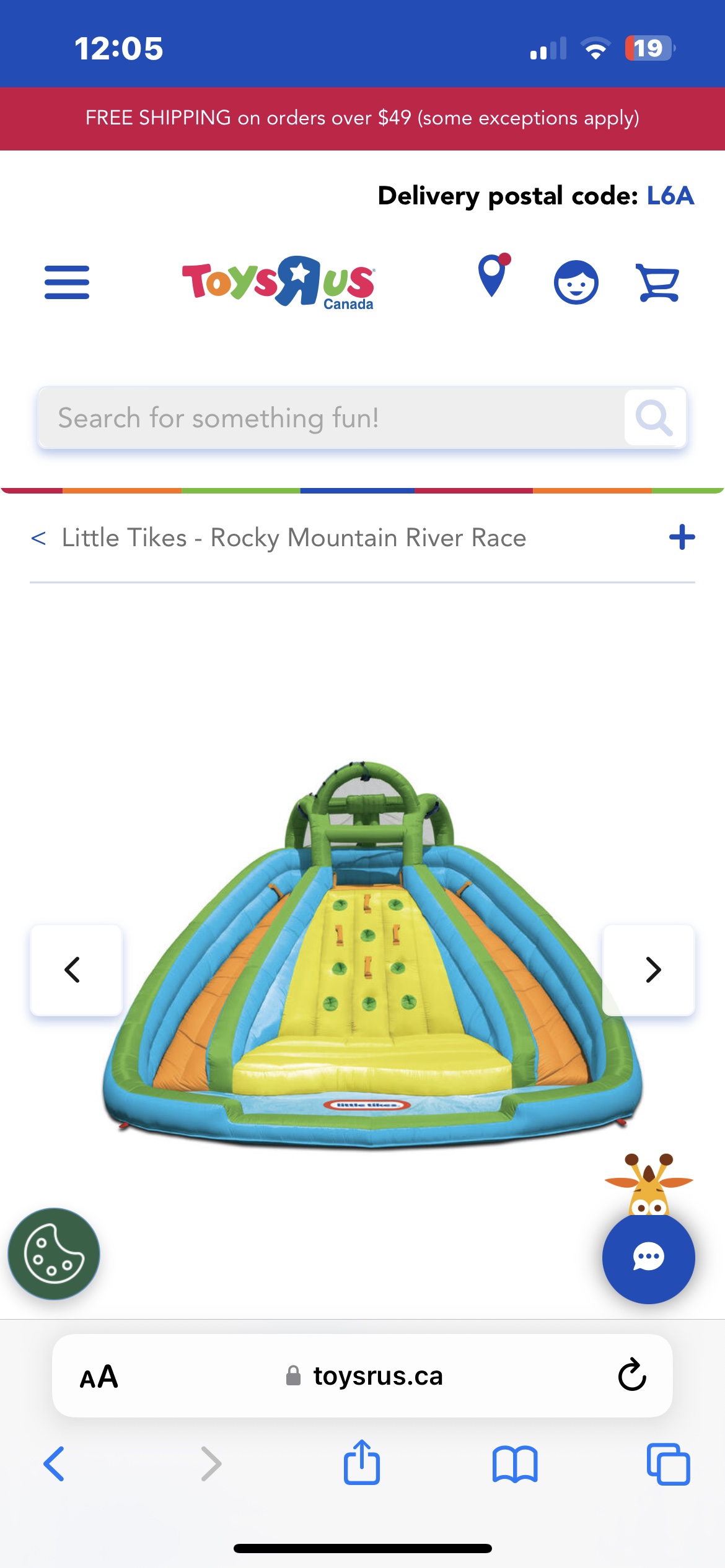Screen dimensions: 725x1568
Task: Share this page from Safari
Action: [362, 1463]
